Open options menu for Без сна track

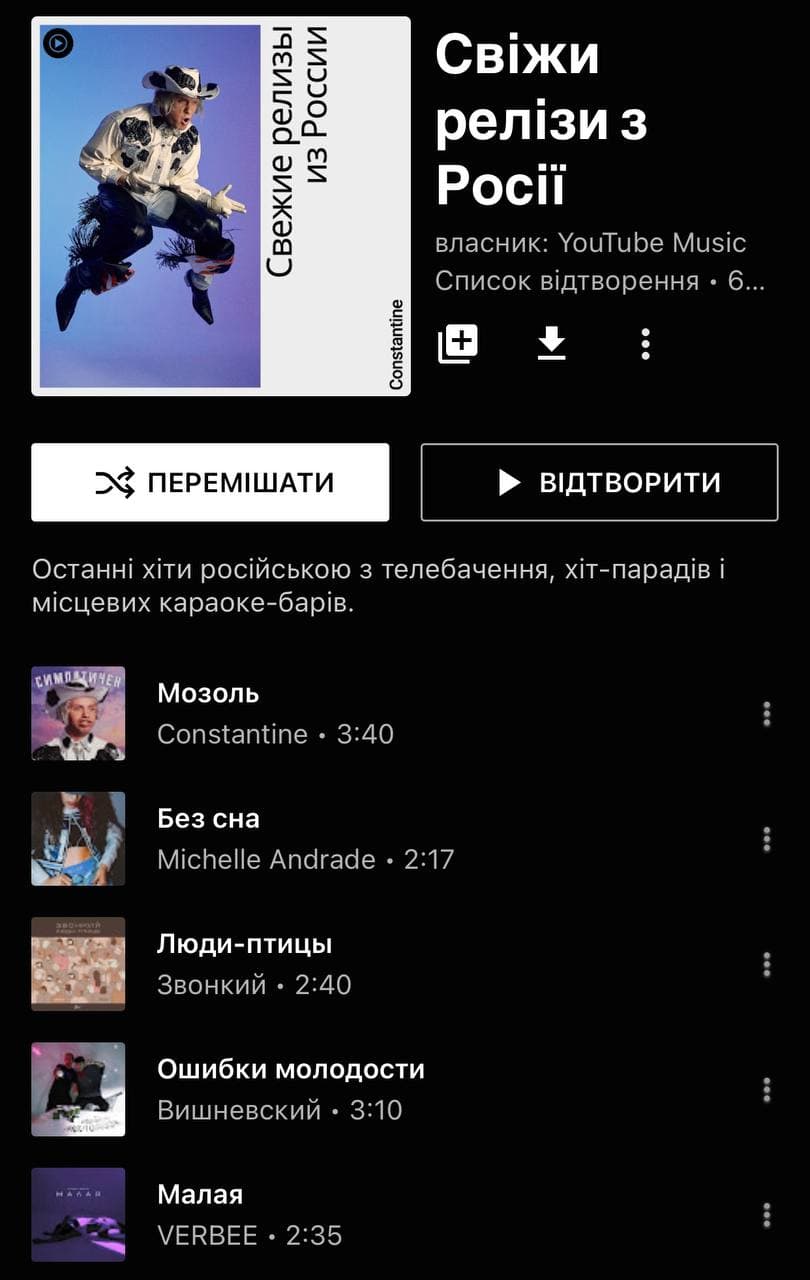coord(765,838)
